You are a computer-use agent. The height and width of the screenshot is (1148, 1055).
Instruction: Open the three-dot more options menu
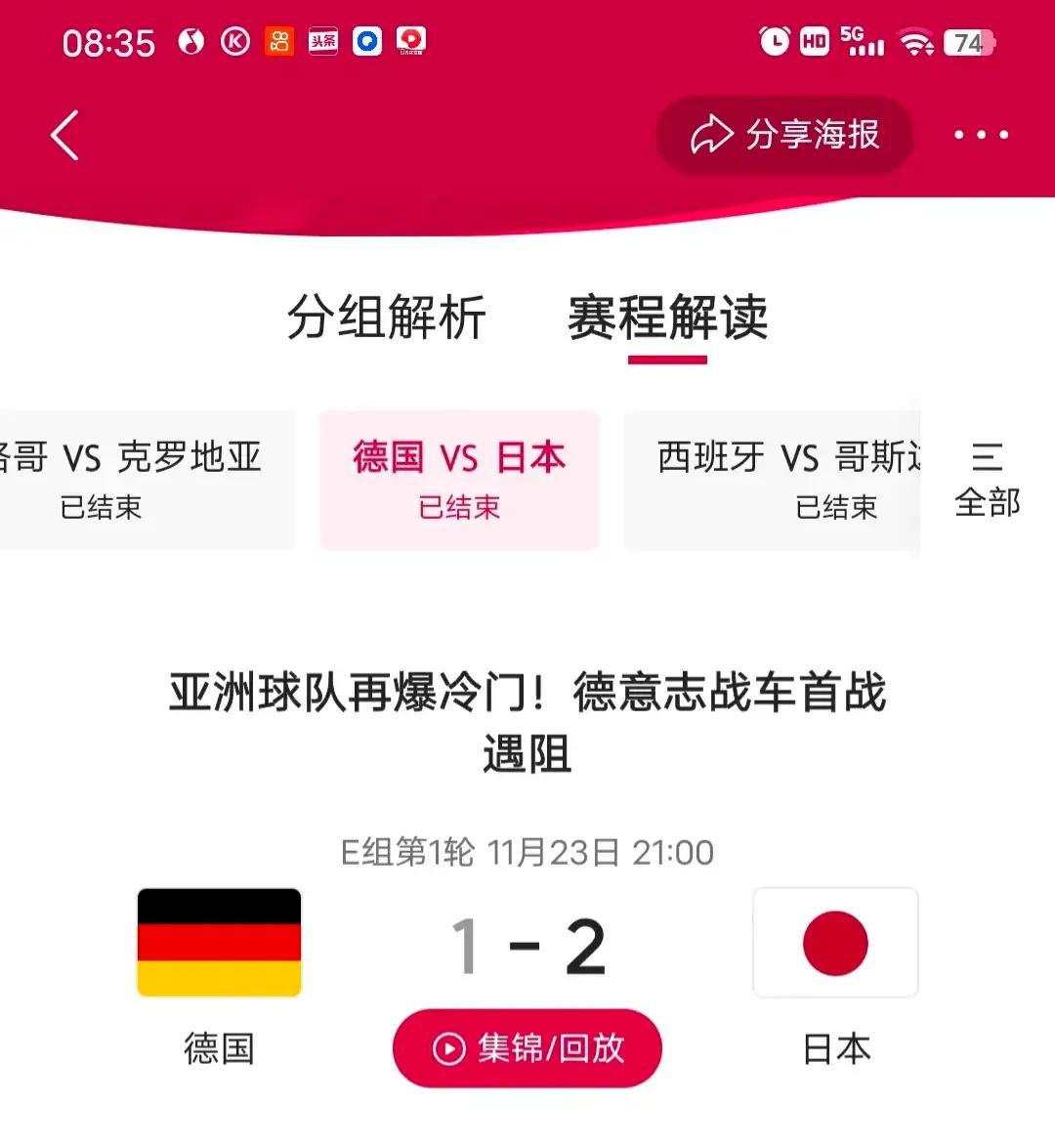(x=981, y=137)
